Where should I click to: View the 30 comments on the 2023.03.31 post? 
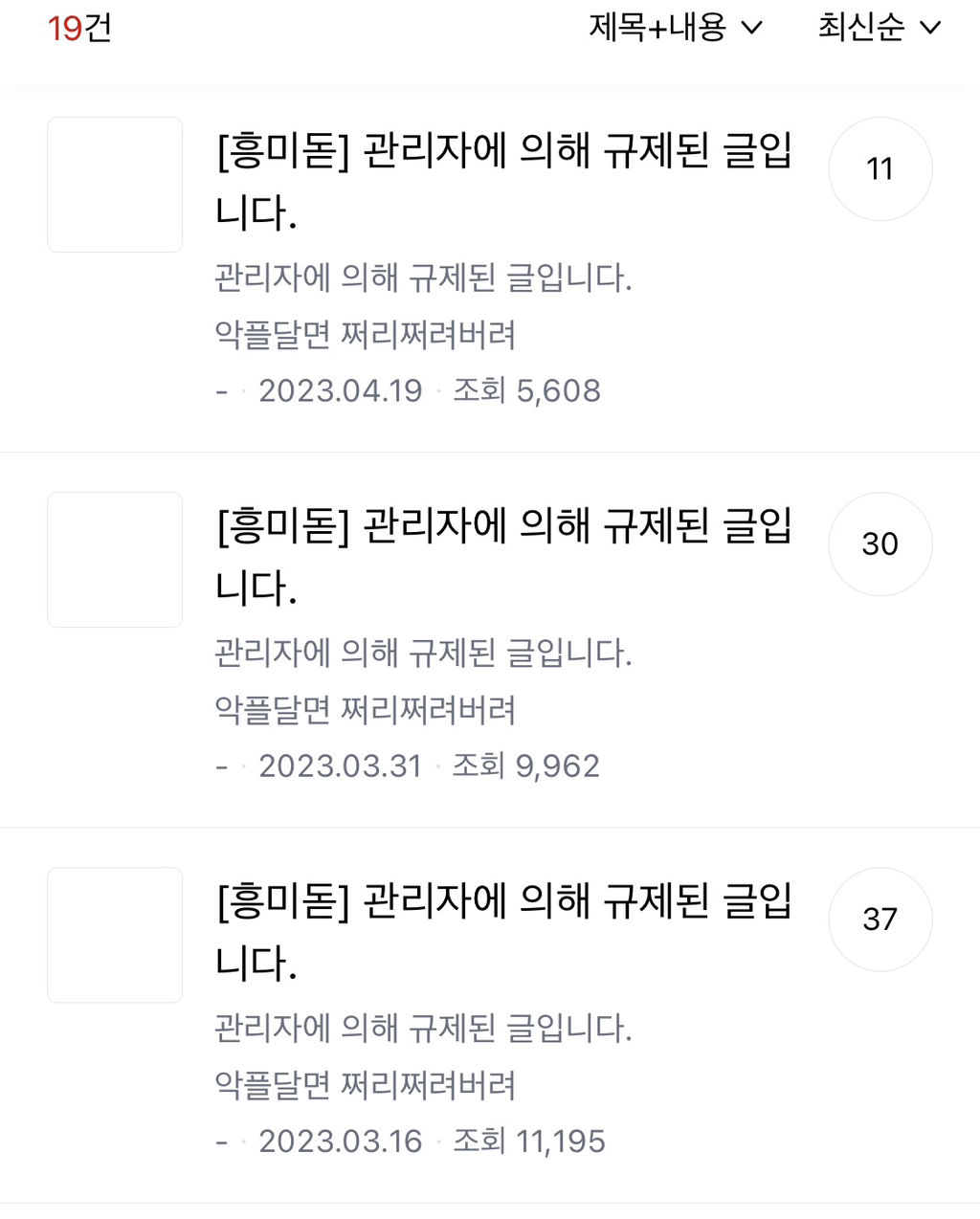880,544
